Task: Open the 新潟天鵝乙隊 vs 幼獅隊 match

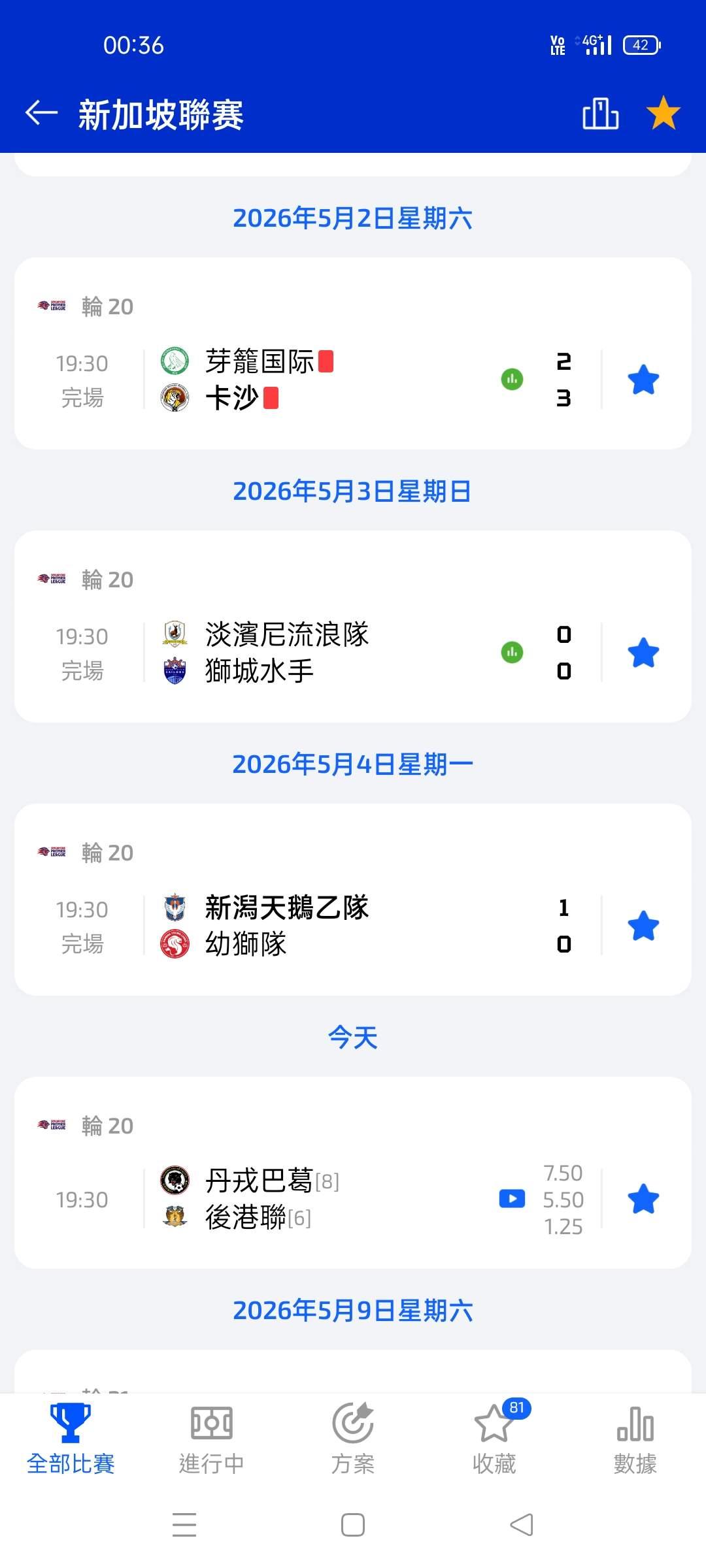Action: [x=353, y=926]
